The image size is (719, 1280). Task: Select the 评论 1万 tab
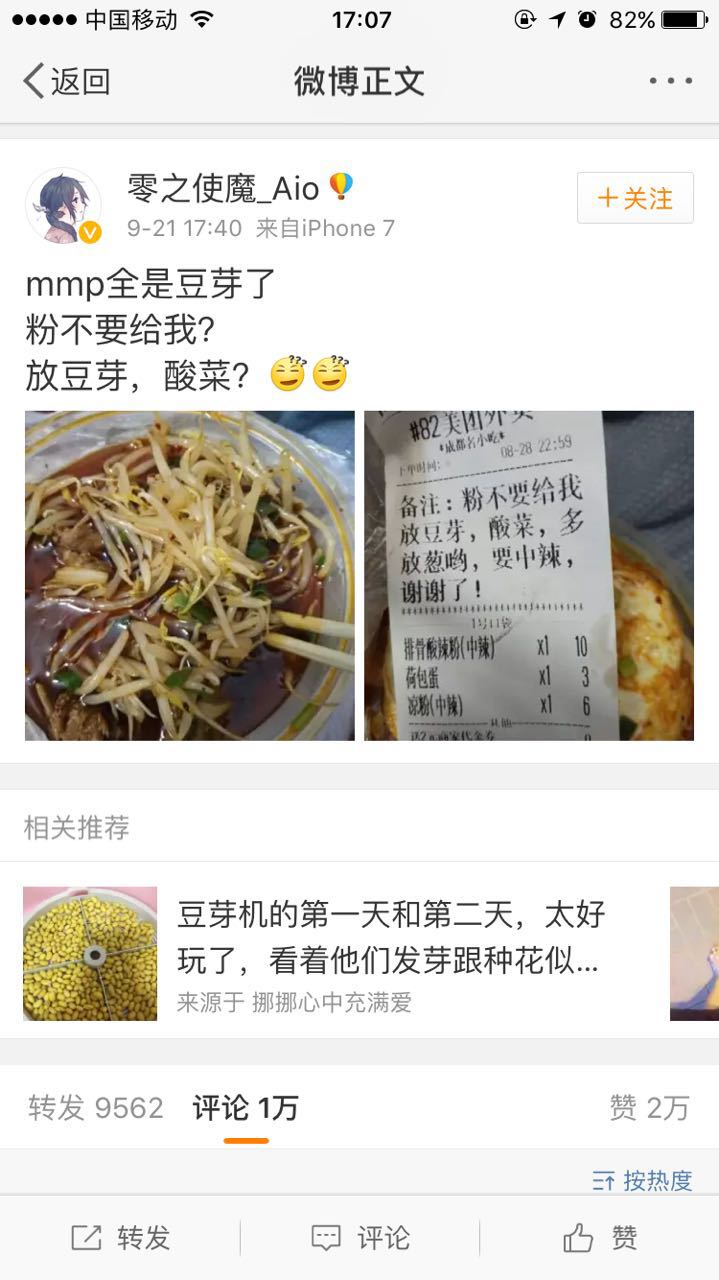[245, 1108]
